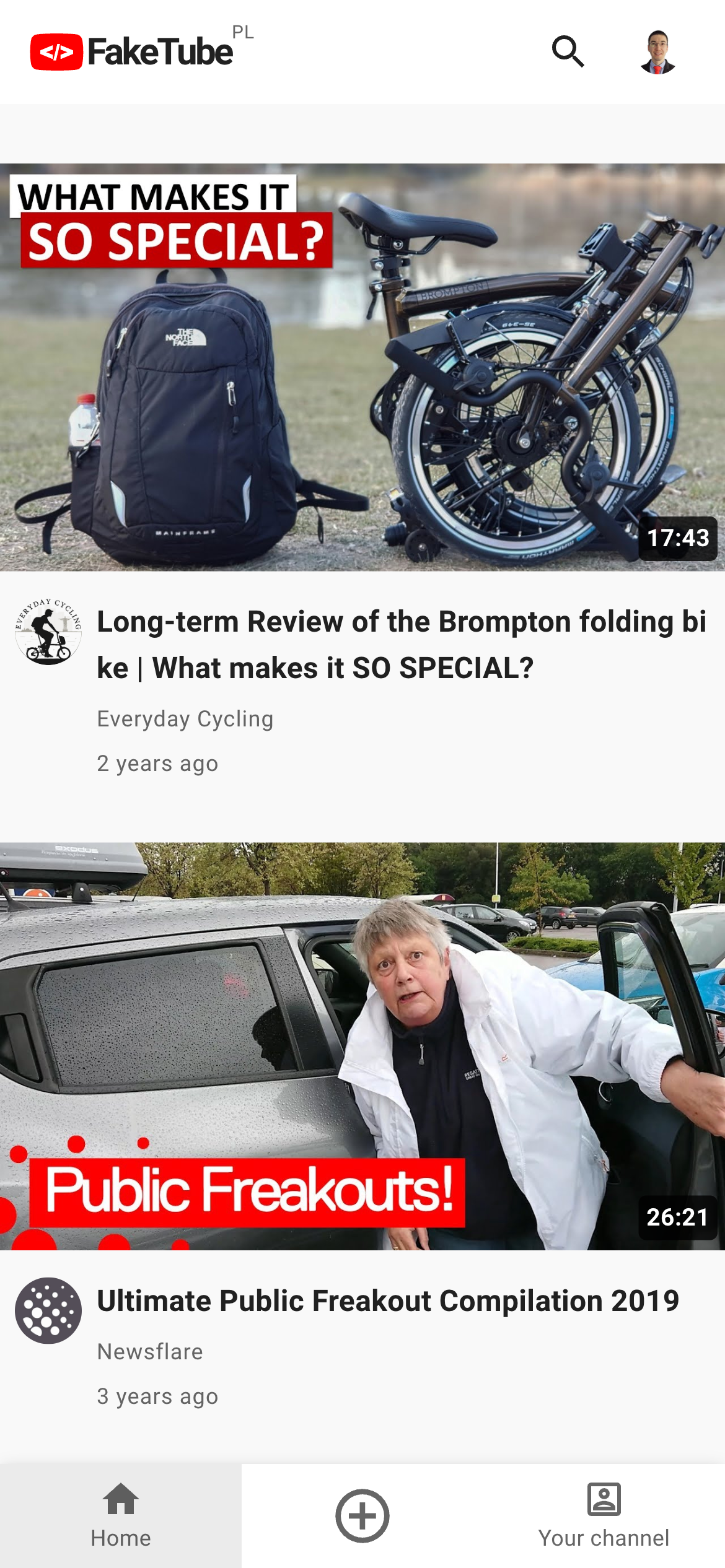Play the Brompton folding bike review video

(362, 367)
